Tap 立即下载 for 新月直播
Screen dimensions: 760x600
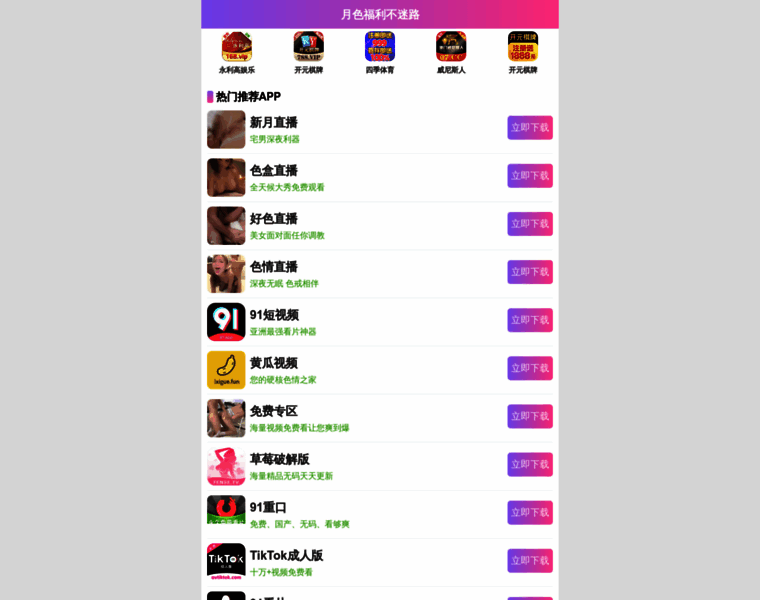pyautogui.click(x=529, y=128)
